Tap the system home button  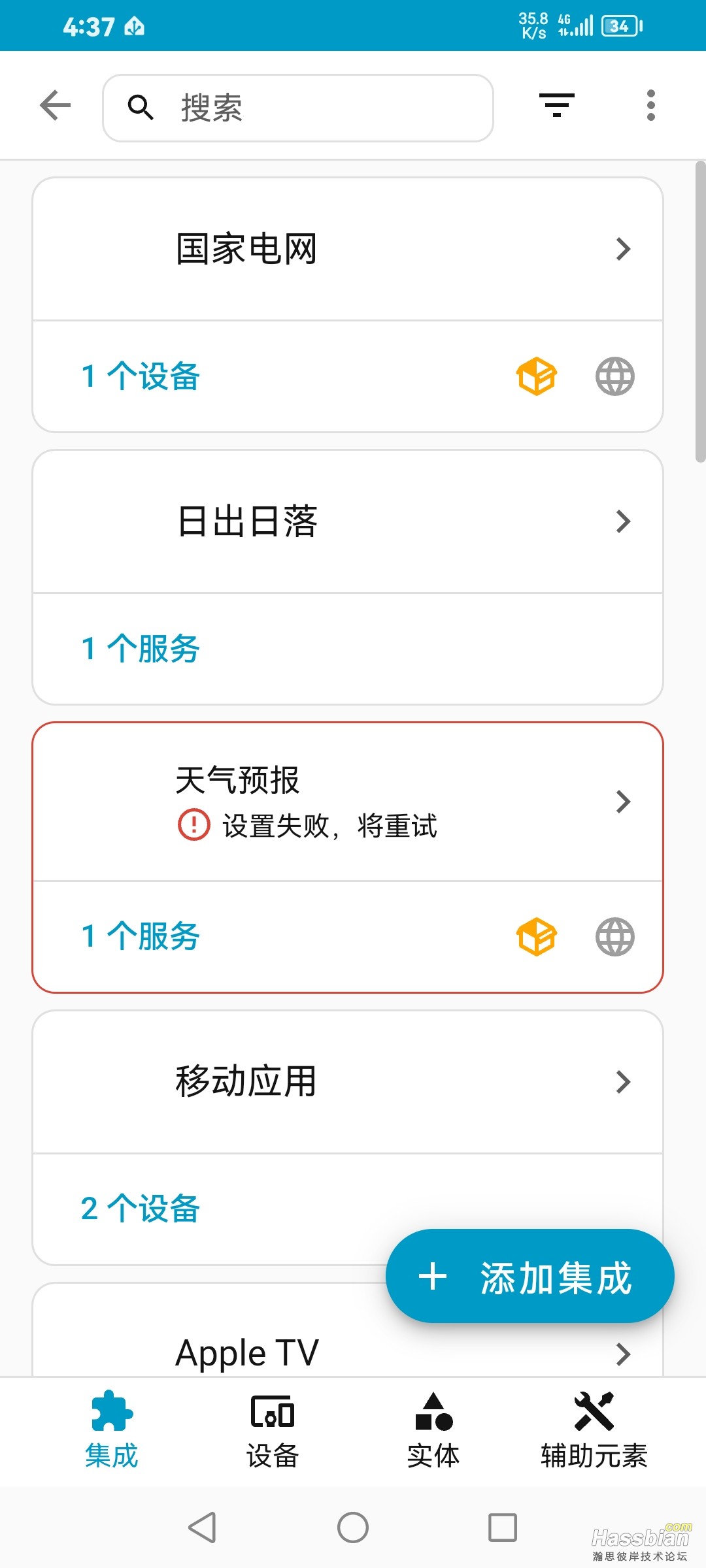coord(353,1527)
